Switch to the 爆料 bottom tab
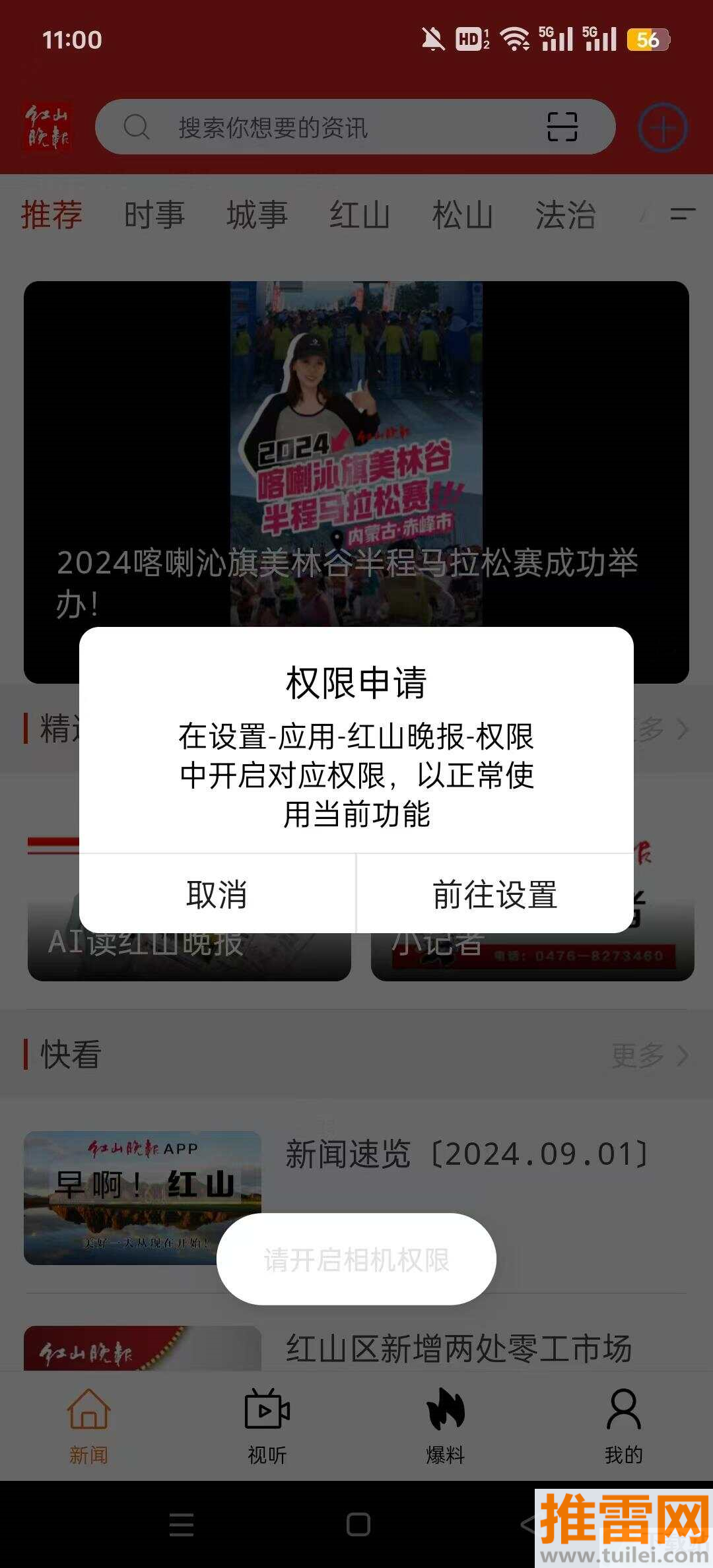This screenshot has height=1568, width=713. (446, 1425)
